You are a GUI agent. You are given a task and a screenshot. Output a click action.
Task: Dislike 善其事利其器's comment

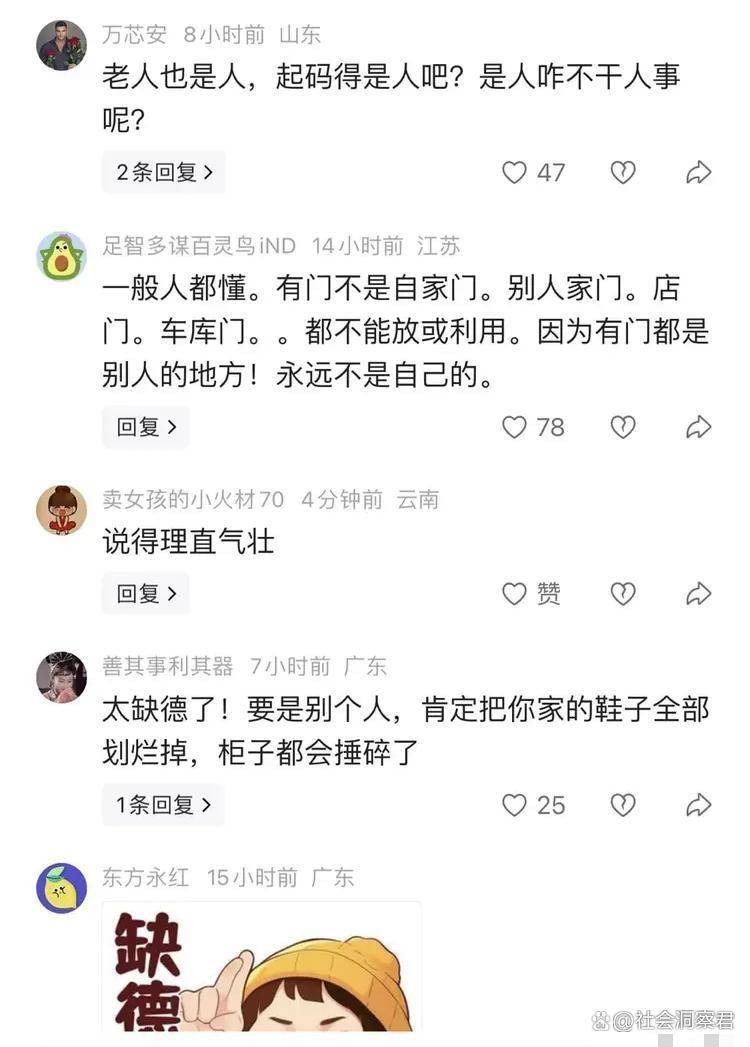pyautogui.click(x=623, y=805)
